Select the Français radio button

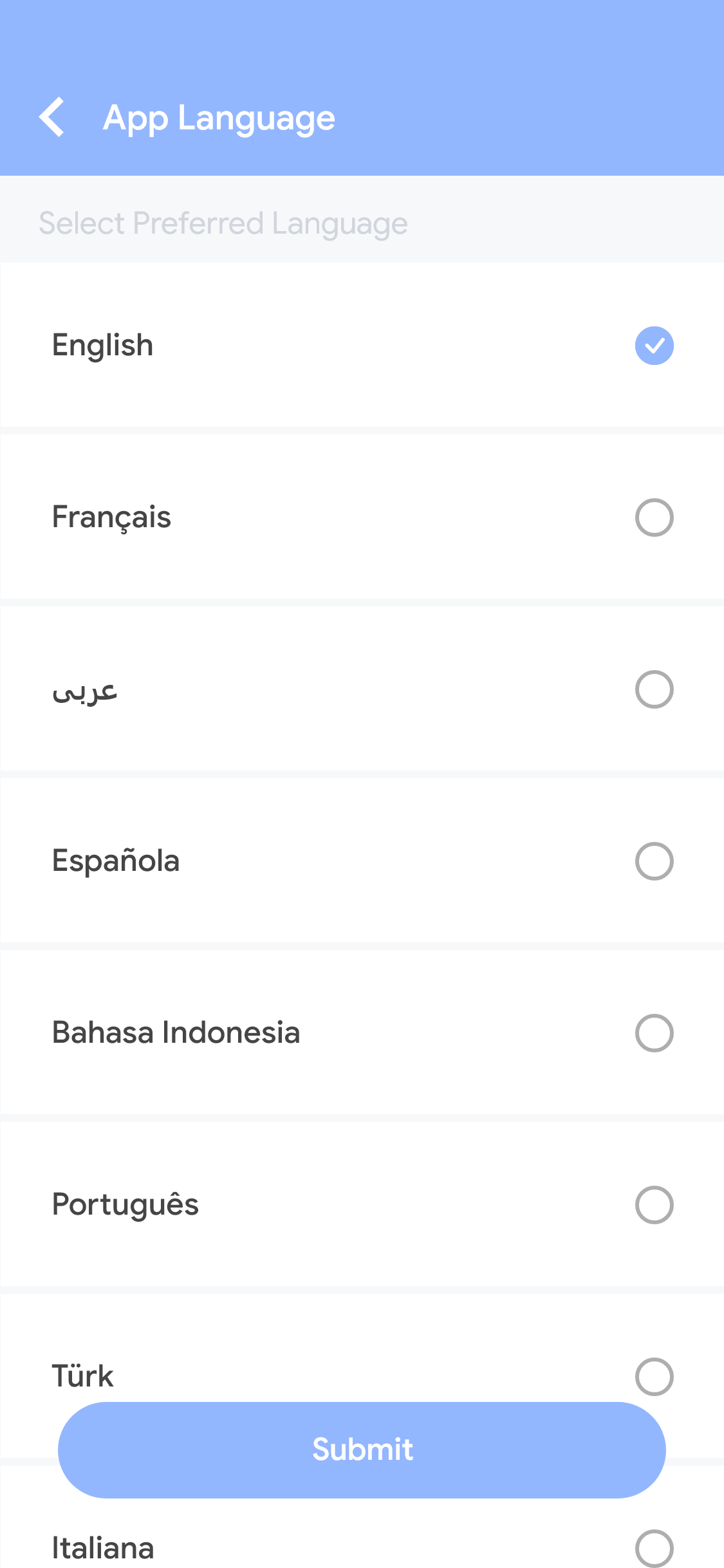tap(654, 517)
